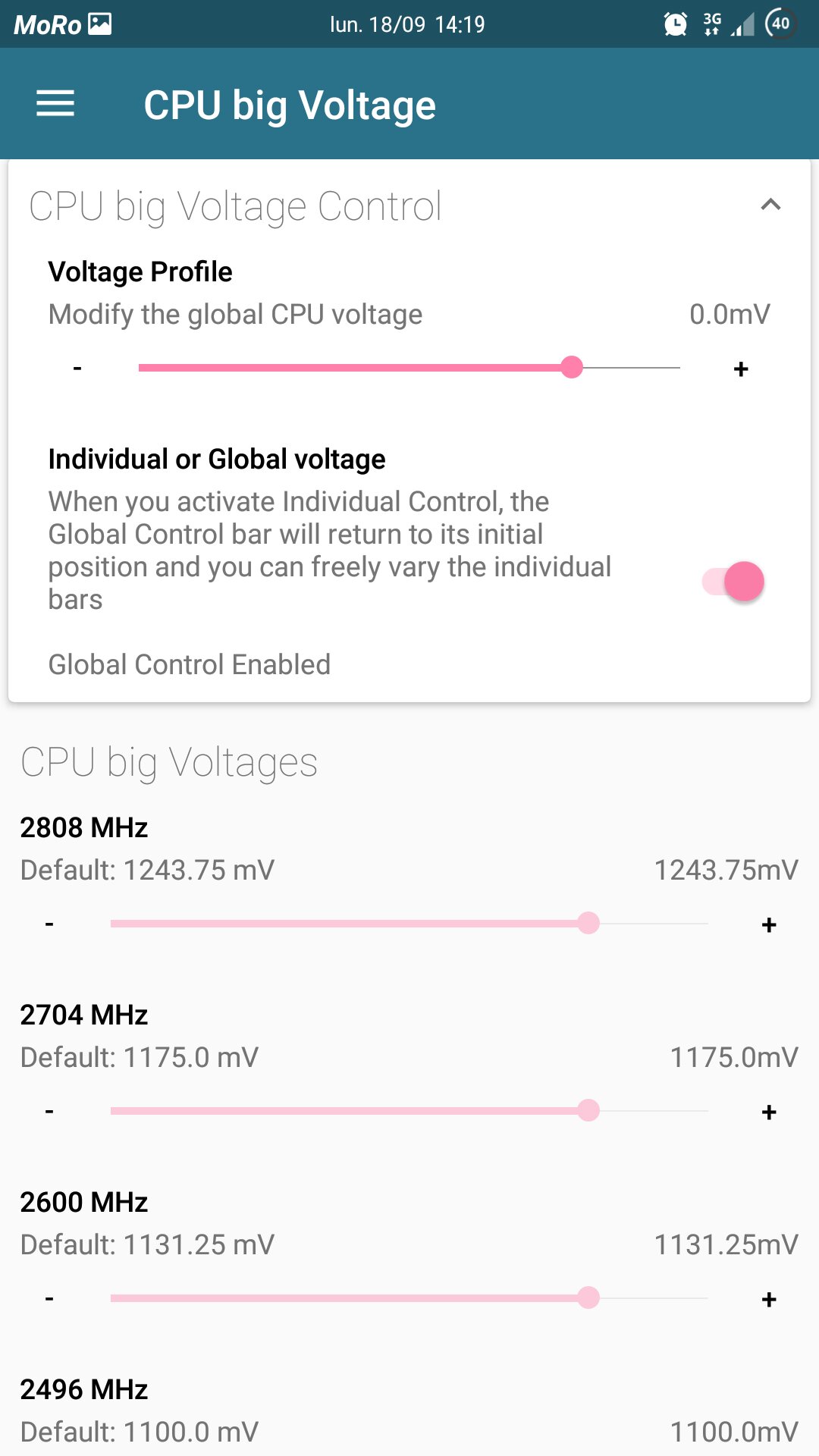
Task: Raise the 2808 MHz voltage with plus
Action: (x=769, y=925)
